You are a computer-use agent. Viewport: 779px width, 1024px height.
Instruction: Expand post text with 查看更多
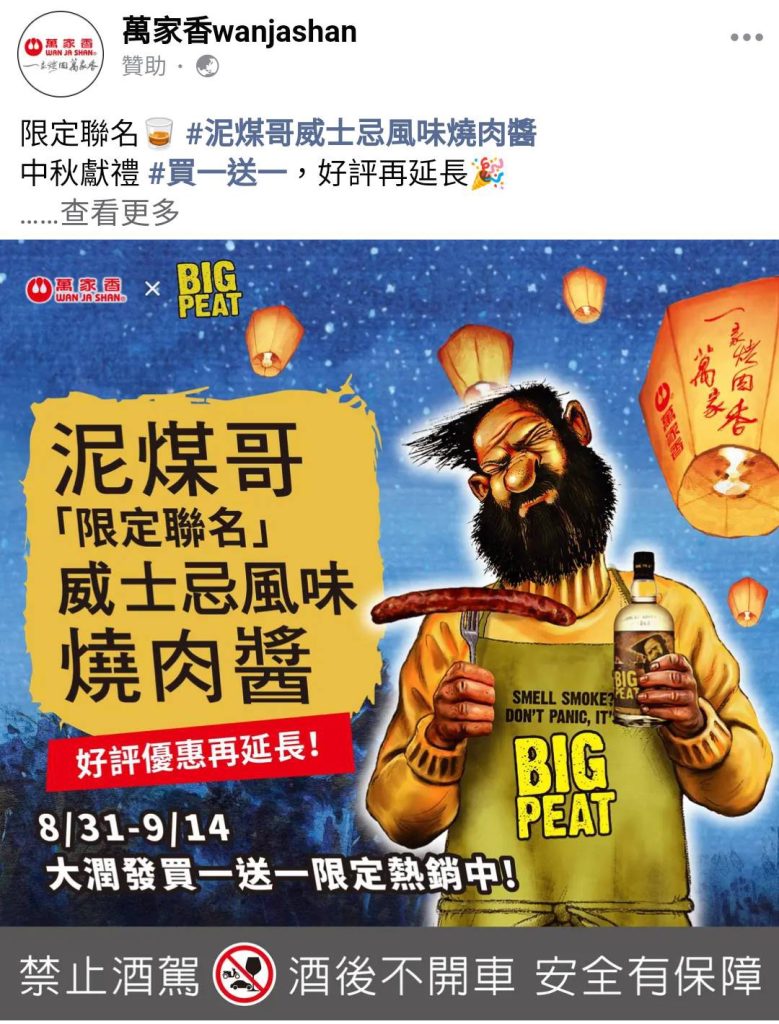(120, 212)
